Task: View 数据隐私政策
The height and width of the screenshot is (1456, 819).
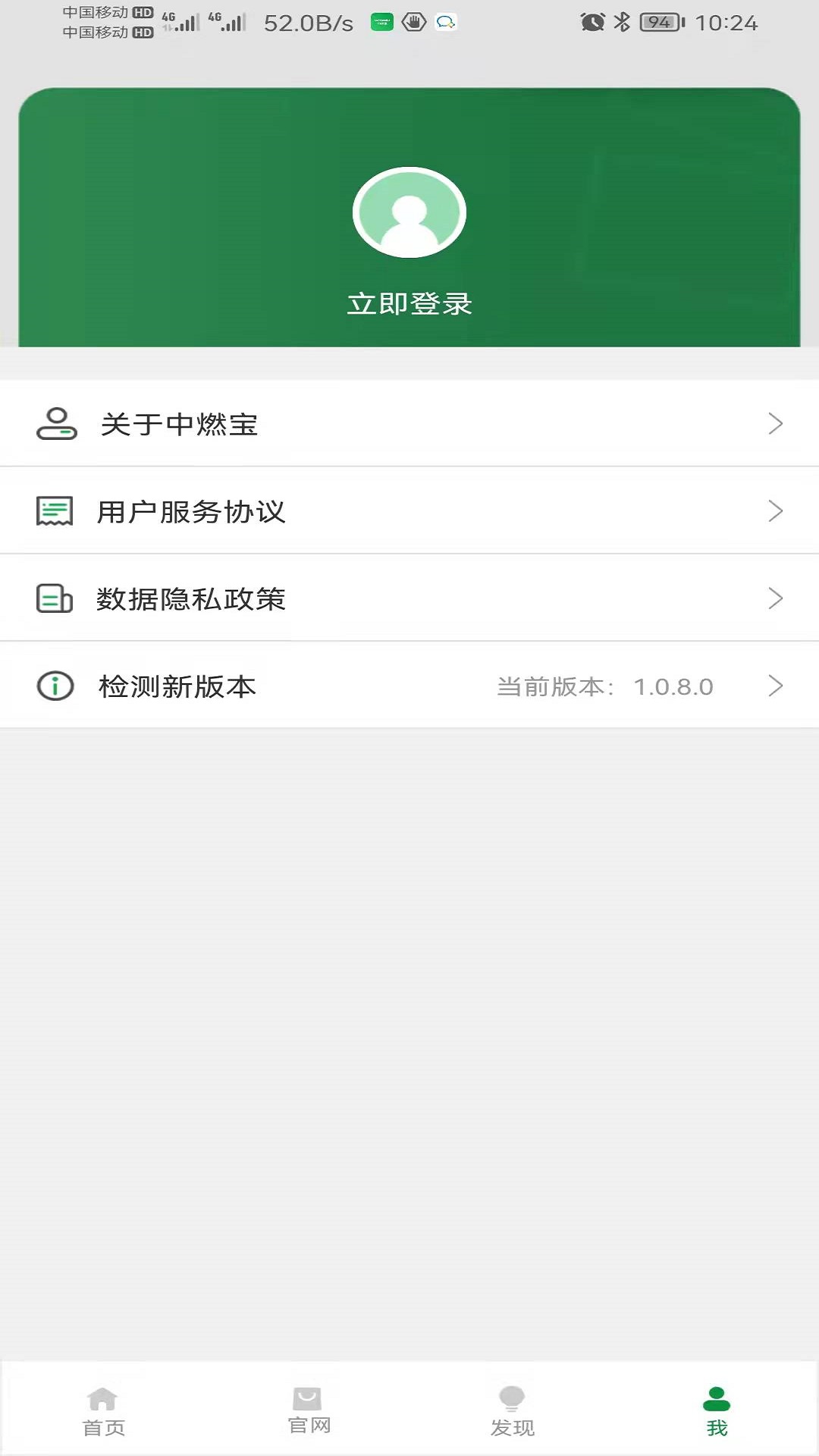Action: tap(409, 598)
